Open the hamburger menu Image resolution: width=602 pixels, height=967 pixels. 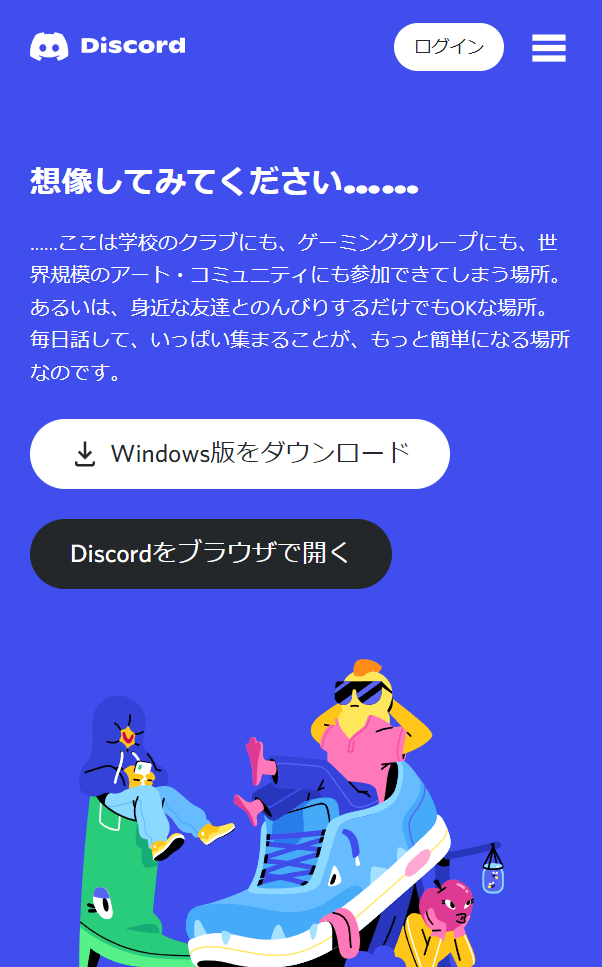click(x=549, y=48)
